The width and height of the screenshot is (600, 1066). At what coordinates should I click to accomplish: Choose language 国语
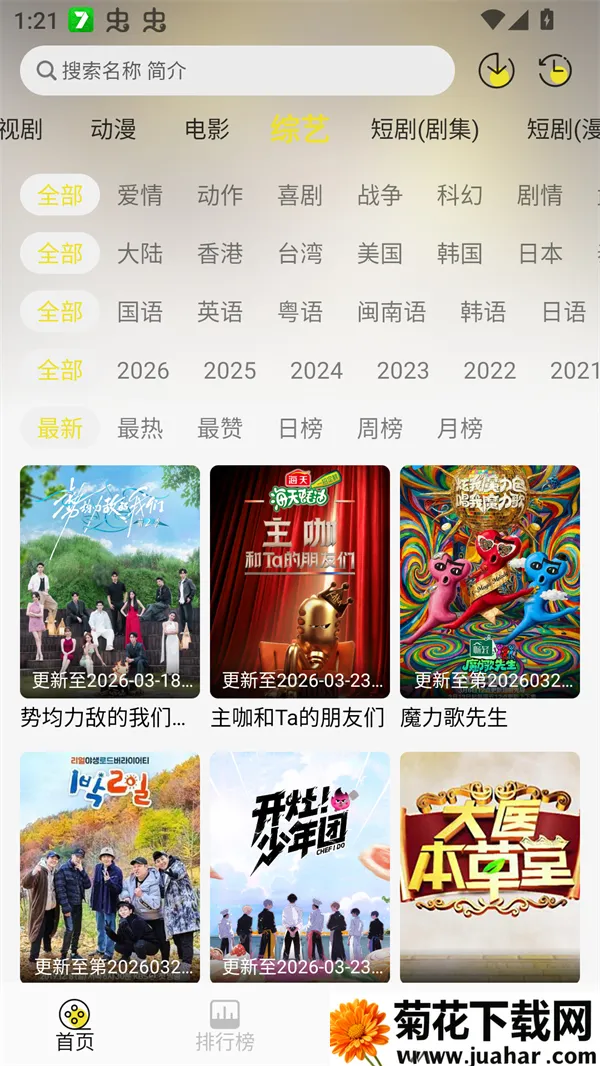(140, 312)
